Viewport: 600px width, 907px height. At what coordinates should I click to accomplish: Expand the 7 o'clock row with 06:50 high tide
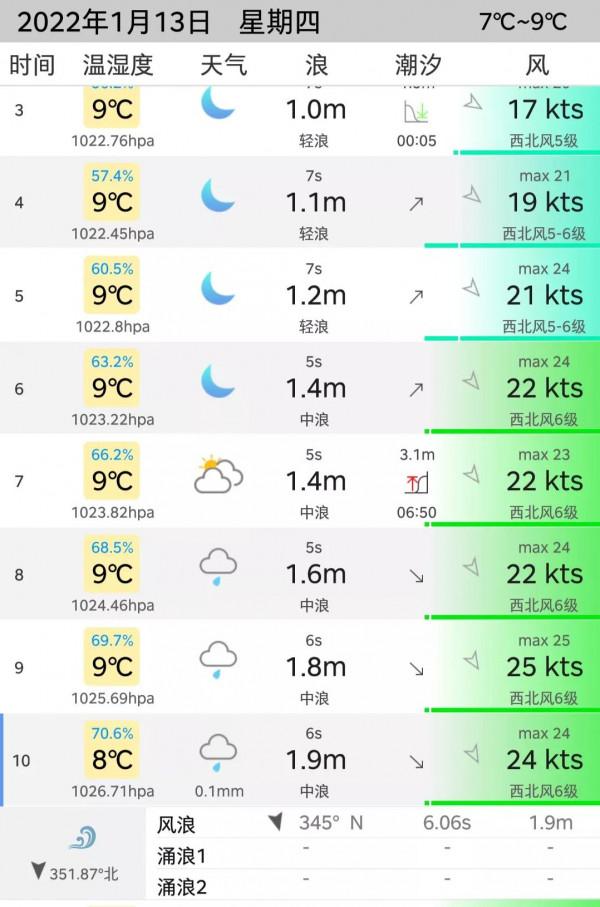click(300, 481)
